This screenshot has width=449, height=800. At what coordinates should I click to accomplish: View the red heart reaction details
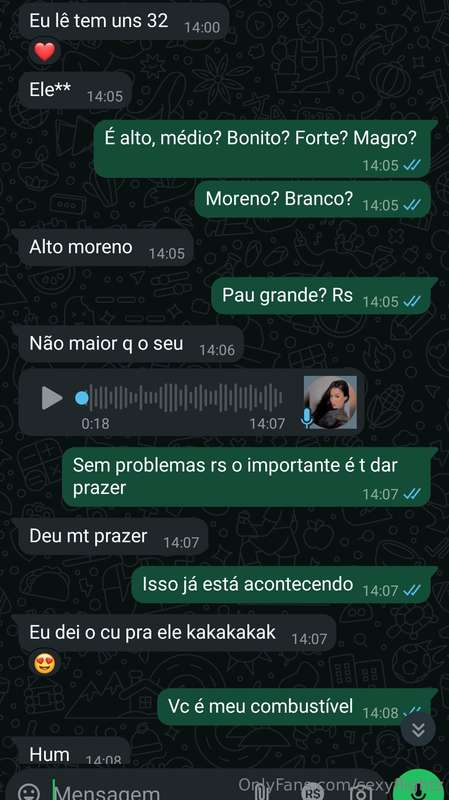tap(44, 52)
